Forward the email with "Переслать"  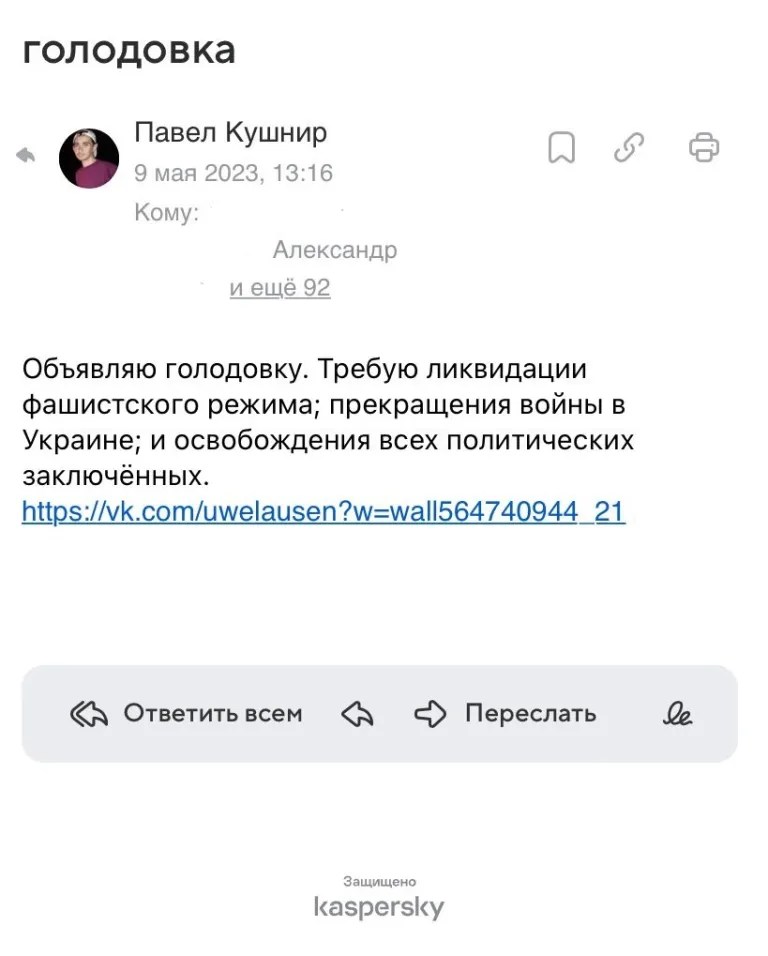pos(506,713)
